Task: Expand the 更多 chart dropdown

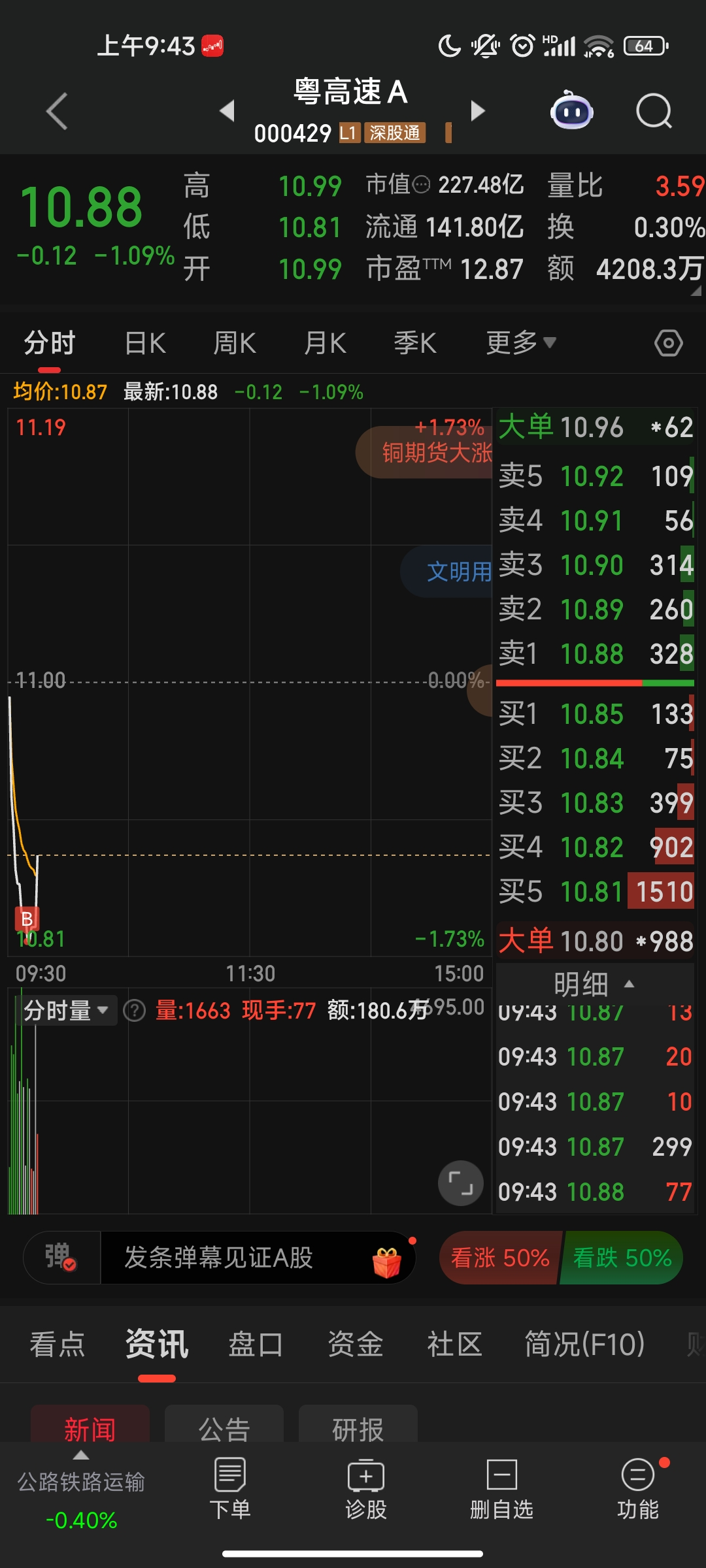Action: pos(521,342)
